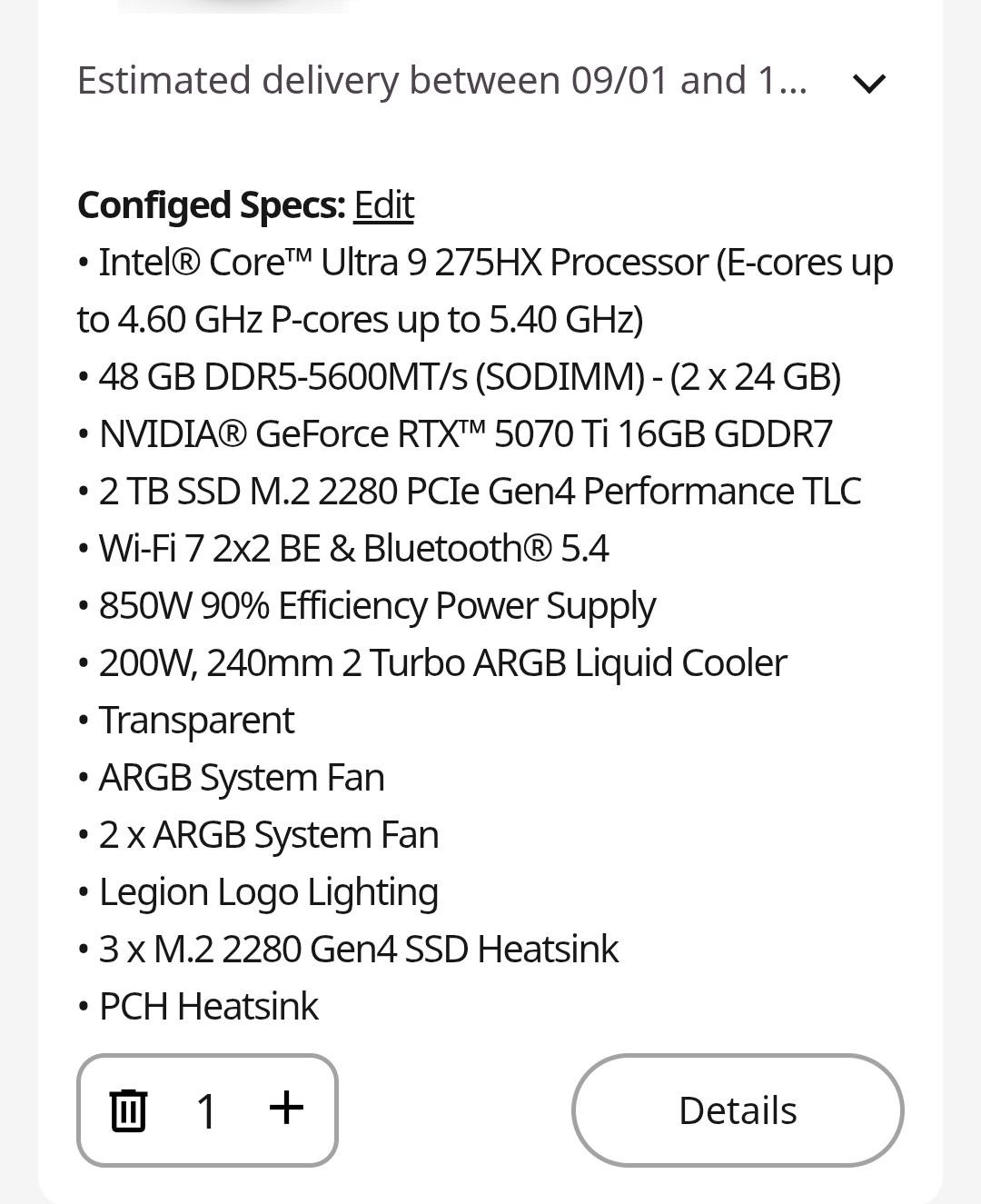Open the Edit link for configured specs

point(383,205)
